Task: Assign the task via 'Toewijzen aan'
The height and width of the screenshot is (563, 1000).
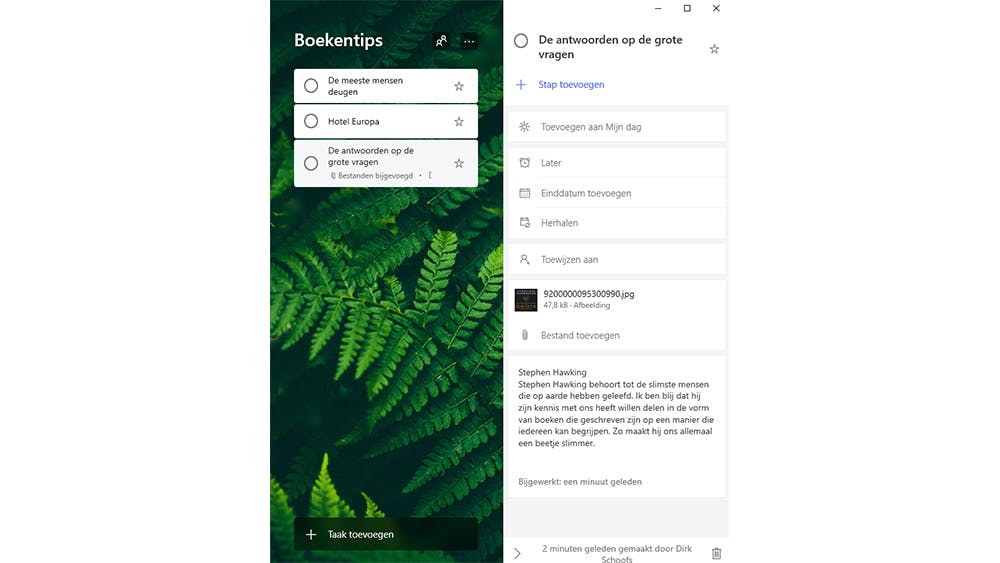Action: (569, 259)
